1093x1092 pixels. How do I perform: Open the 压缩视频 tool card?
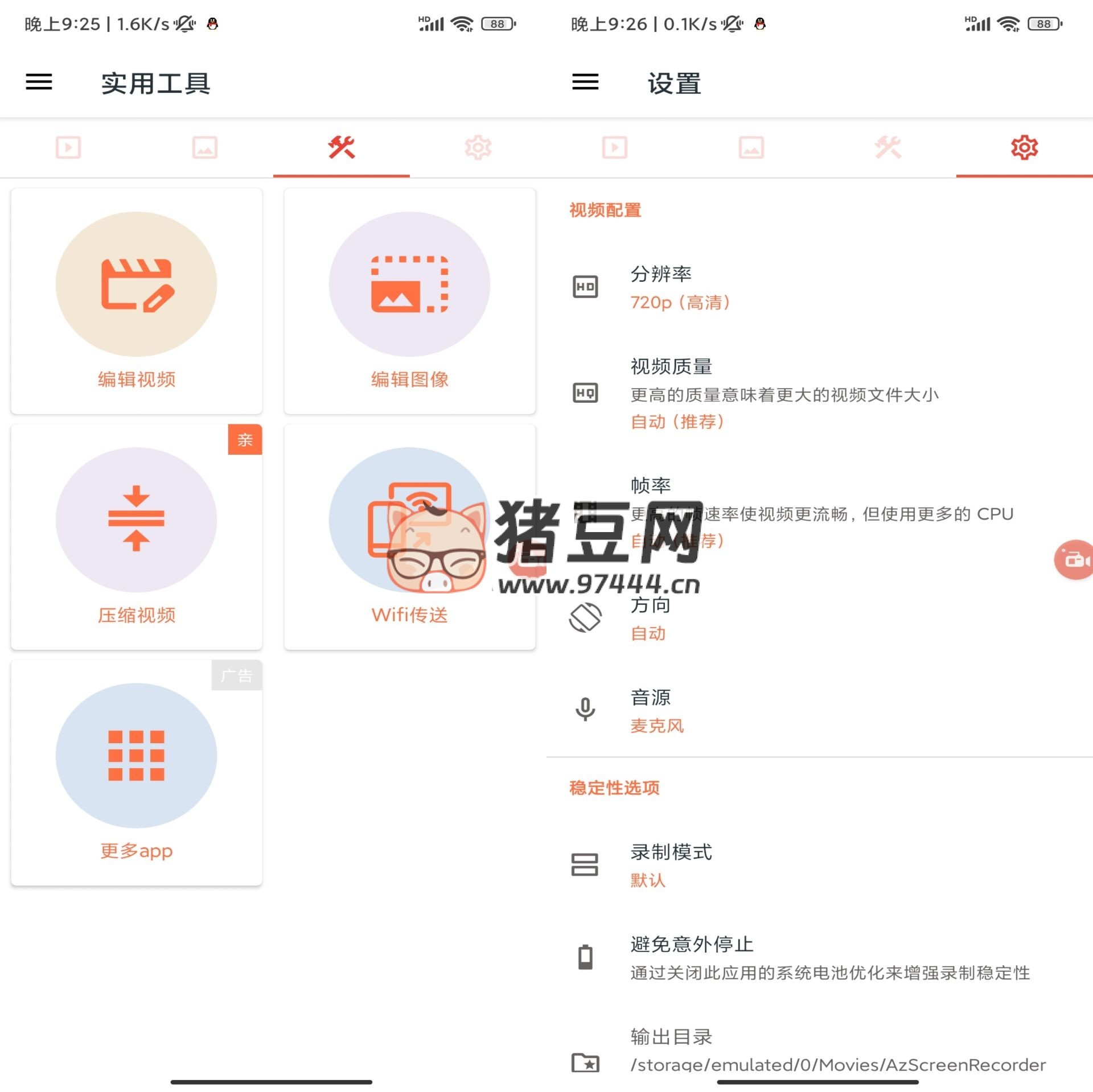(137, 536)
